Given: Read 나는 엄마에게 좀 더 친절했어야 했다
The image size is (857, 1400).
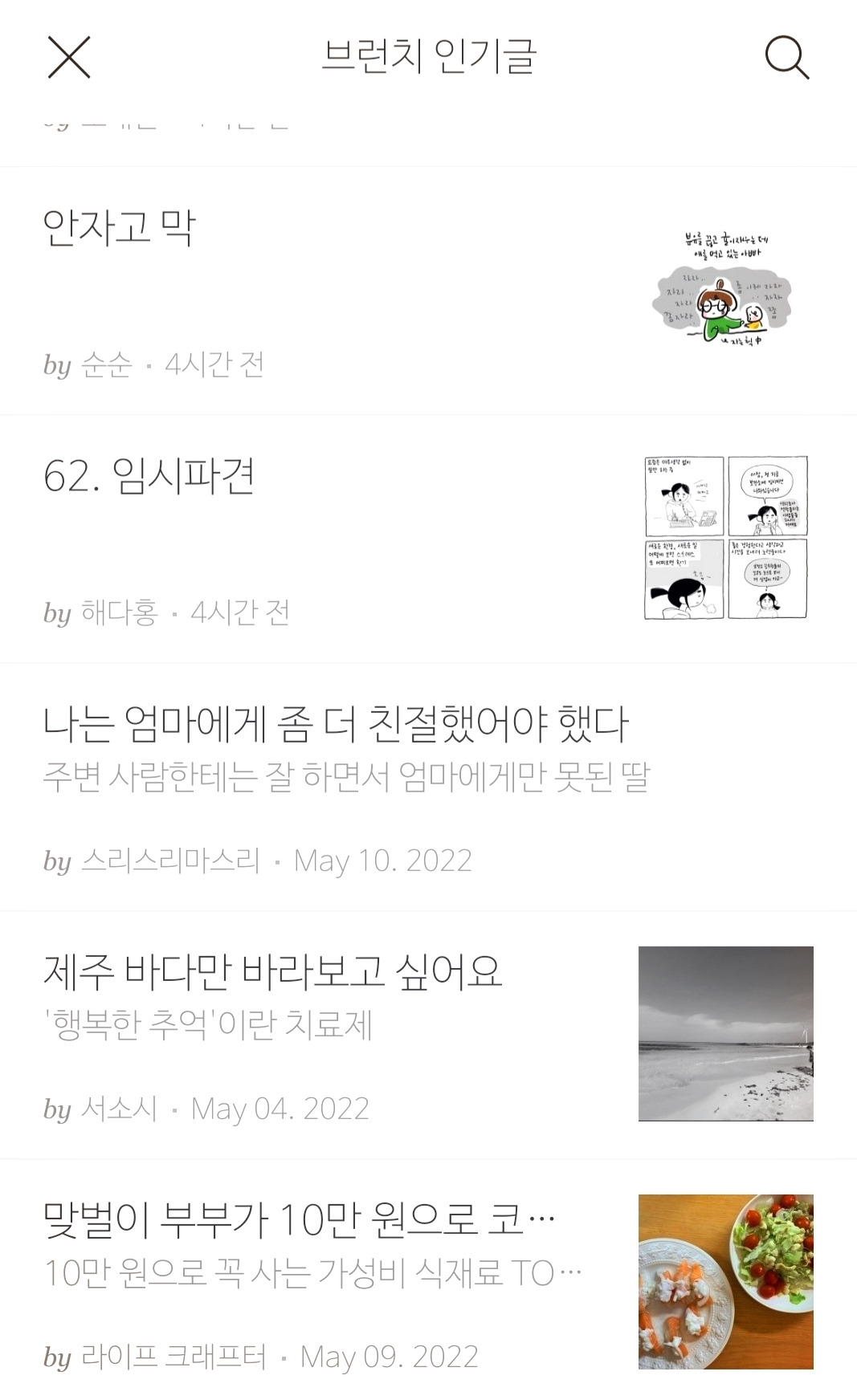Looking at the screenshot, I should tap(336, 724).
